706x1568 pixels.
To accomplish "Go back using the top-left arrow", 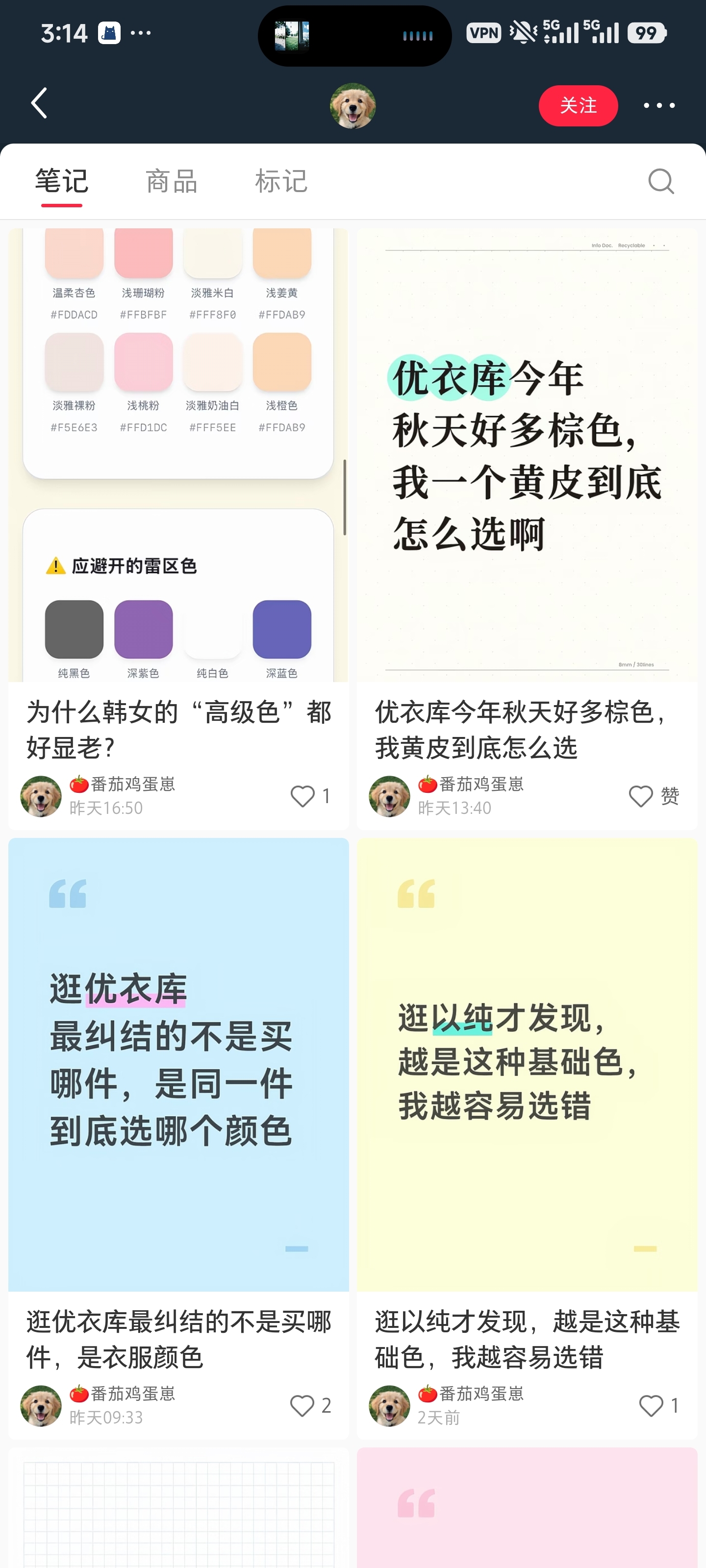I will (x=39, y=103).
